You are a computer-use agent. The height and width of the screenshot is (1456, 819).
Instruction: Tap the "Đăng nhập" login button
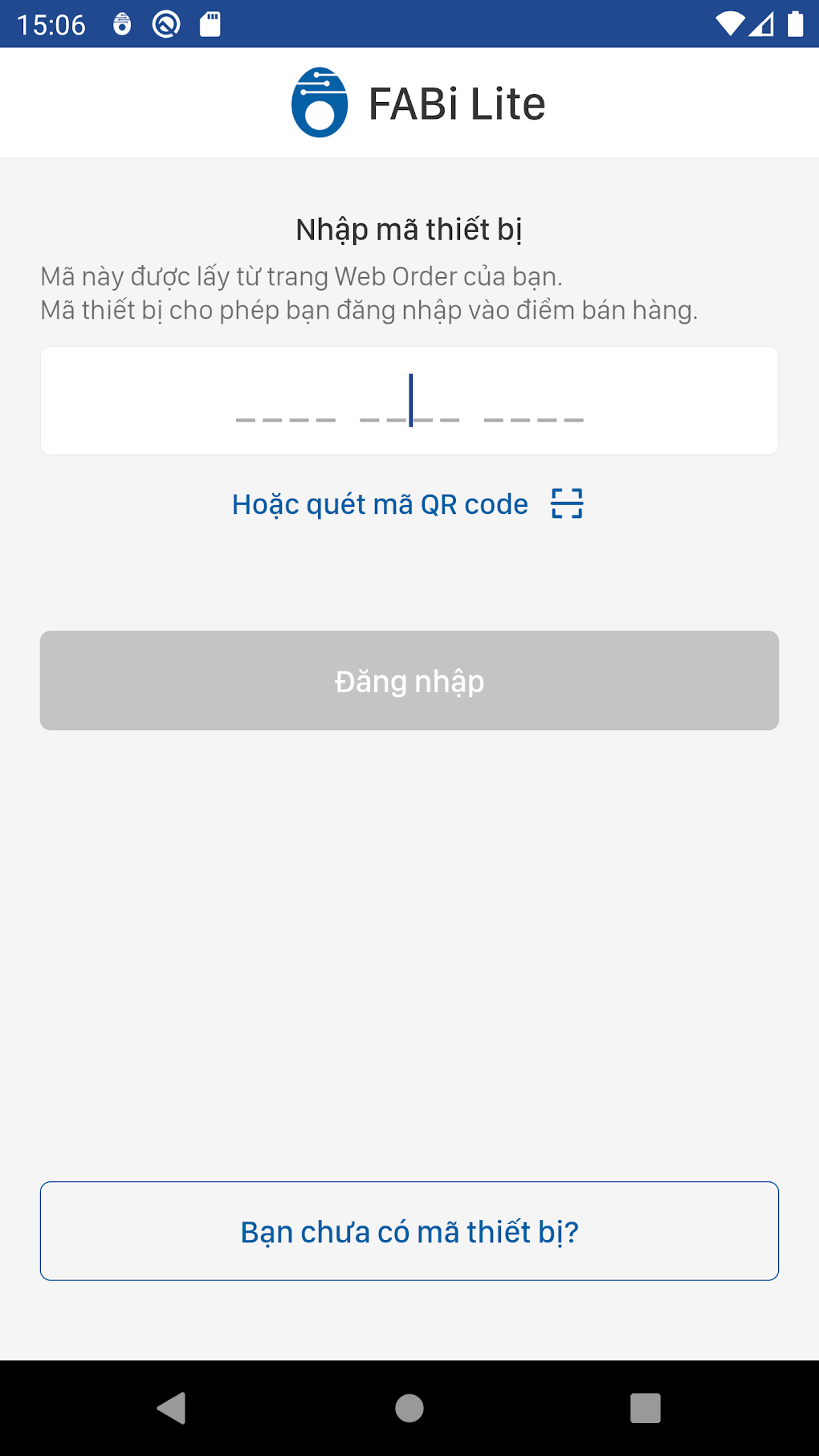click(x=409, y=680)
